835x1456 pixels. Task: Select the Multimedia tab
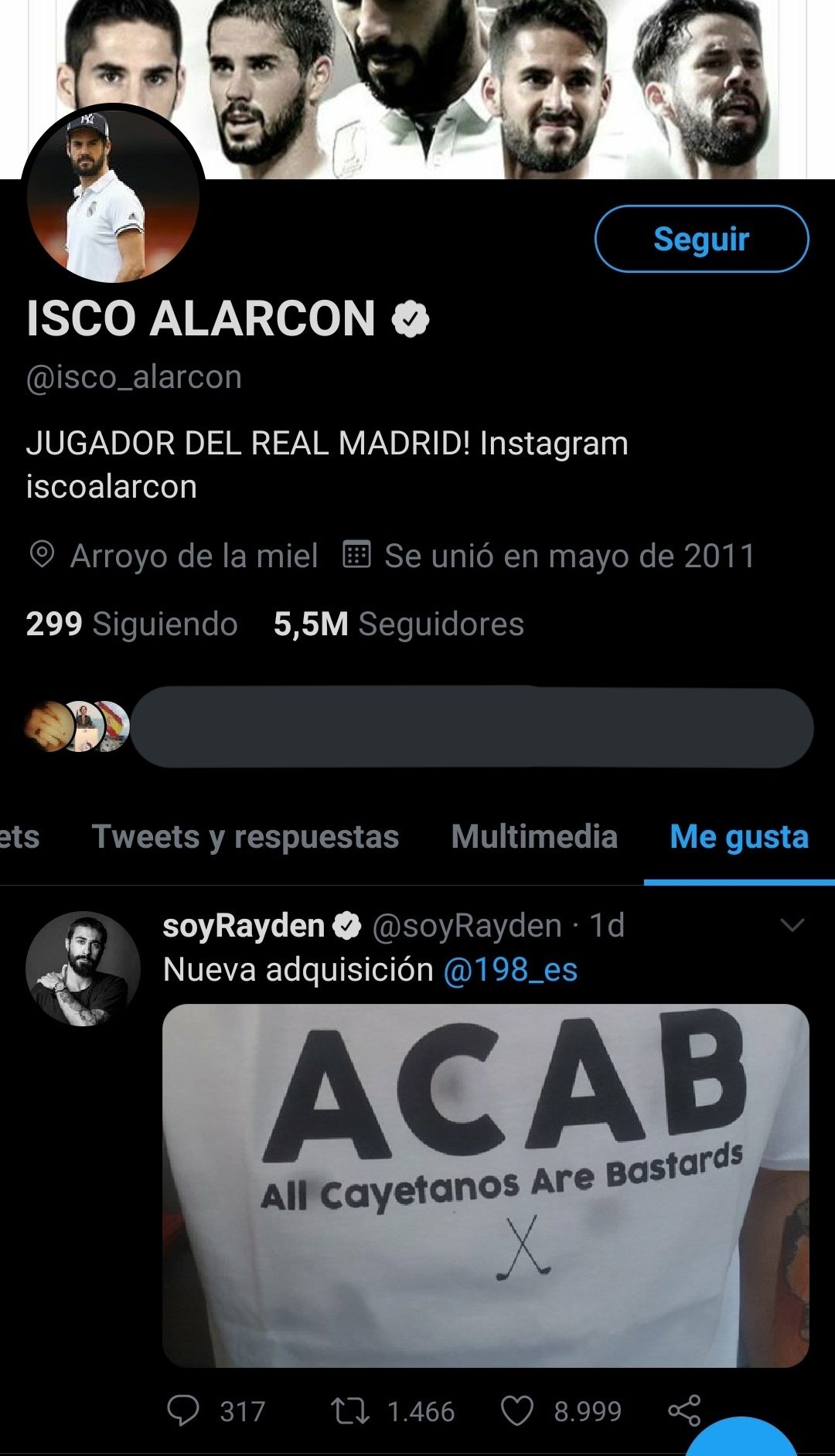[x=534, y=837]
